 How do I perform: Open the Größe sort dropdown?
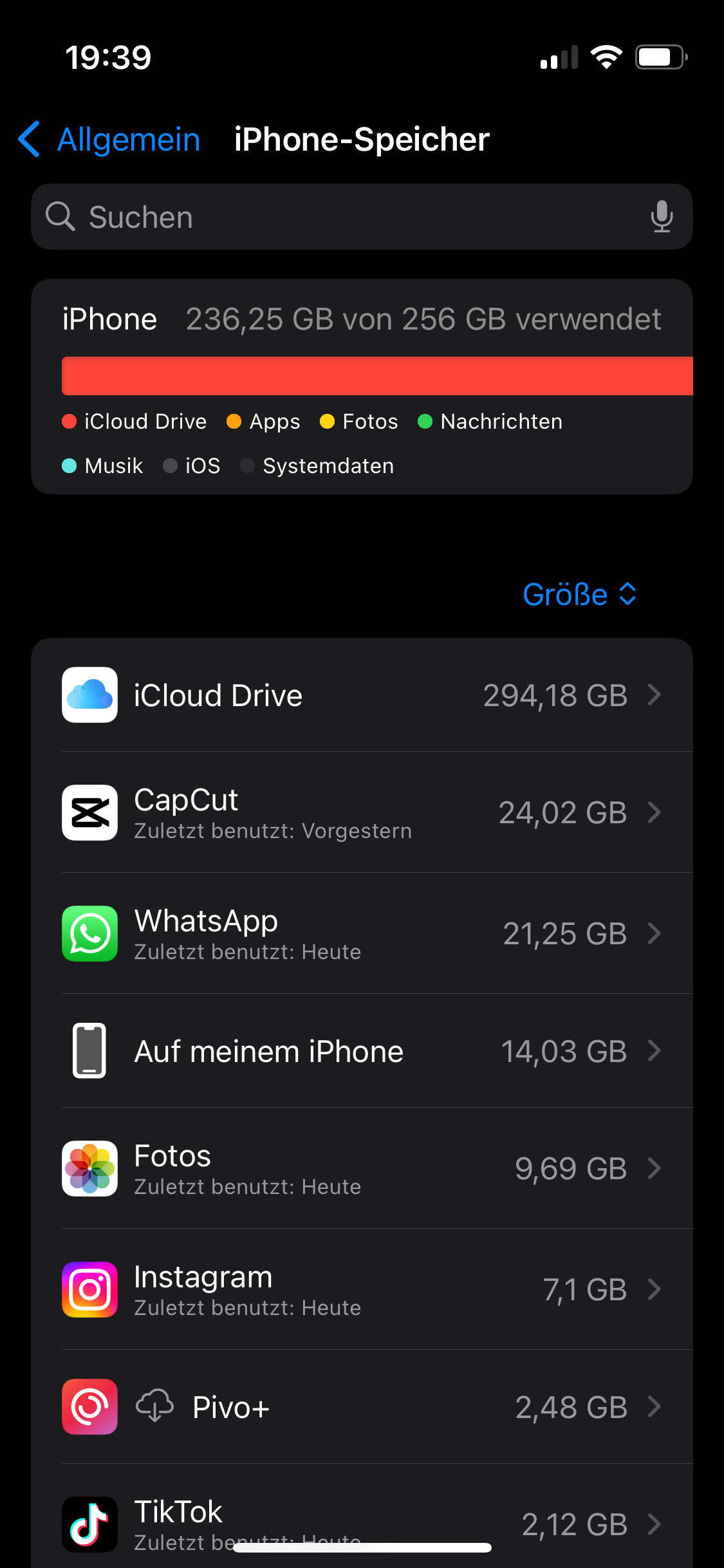[579, 594]
